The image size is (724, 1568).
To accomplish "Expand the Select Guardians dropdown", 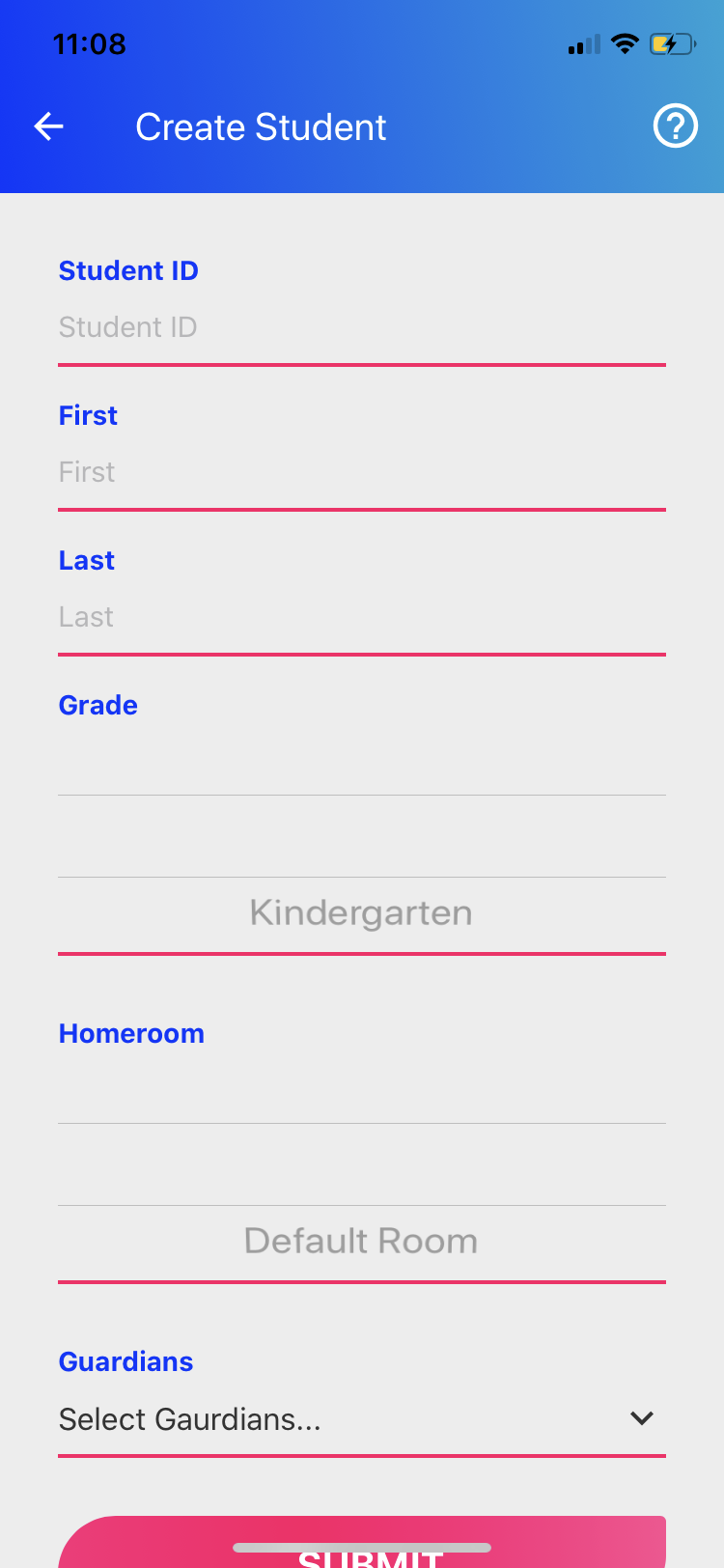I will coord(362,1419).
